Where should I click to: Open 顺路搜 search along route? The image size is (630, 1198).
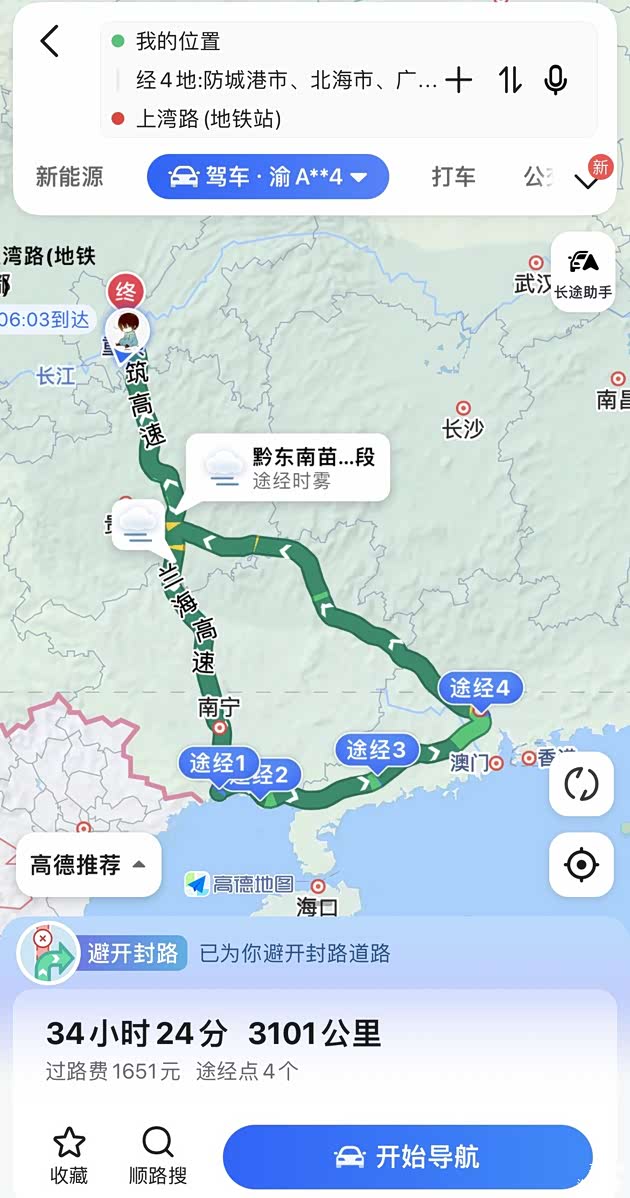tap(158, 1155)
